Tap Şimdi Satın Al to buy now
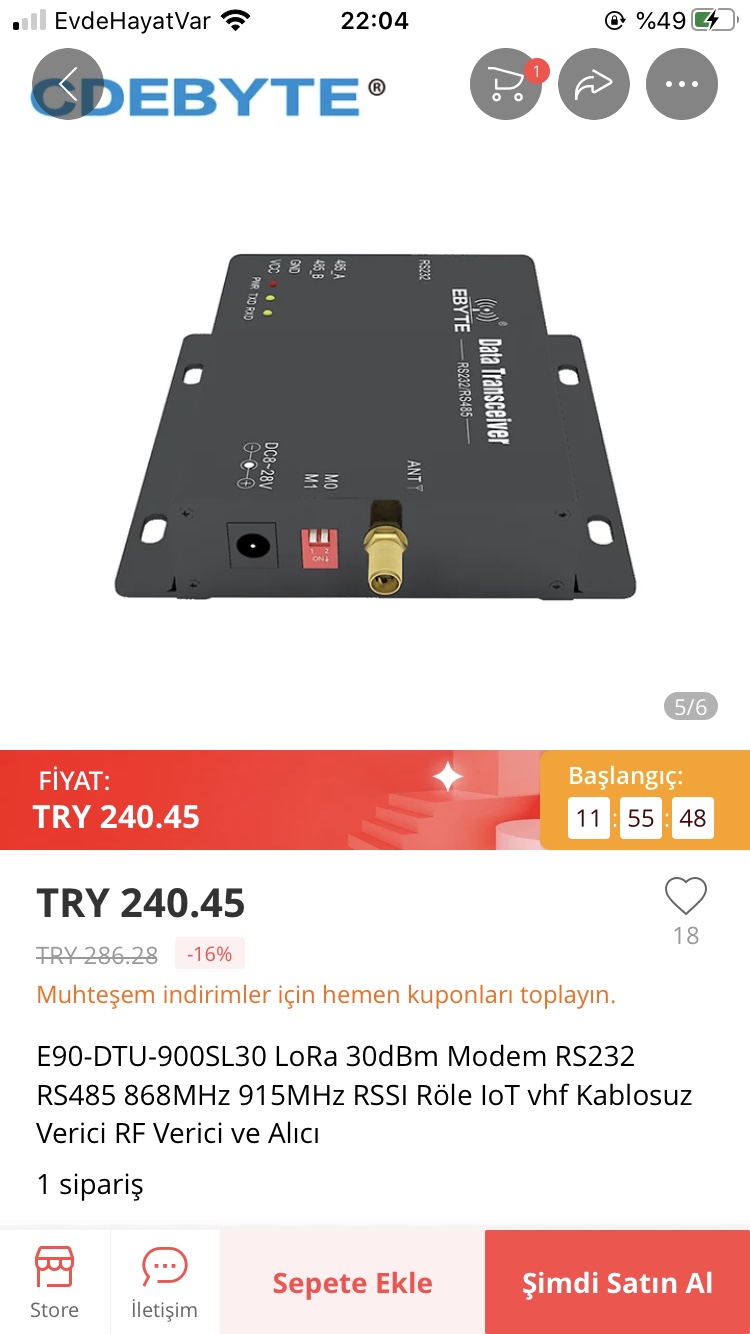This screenshot has height=1334, width=750. point(617,1283)
